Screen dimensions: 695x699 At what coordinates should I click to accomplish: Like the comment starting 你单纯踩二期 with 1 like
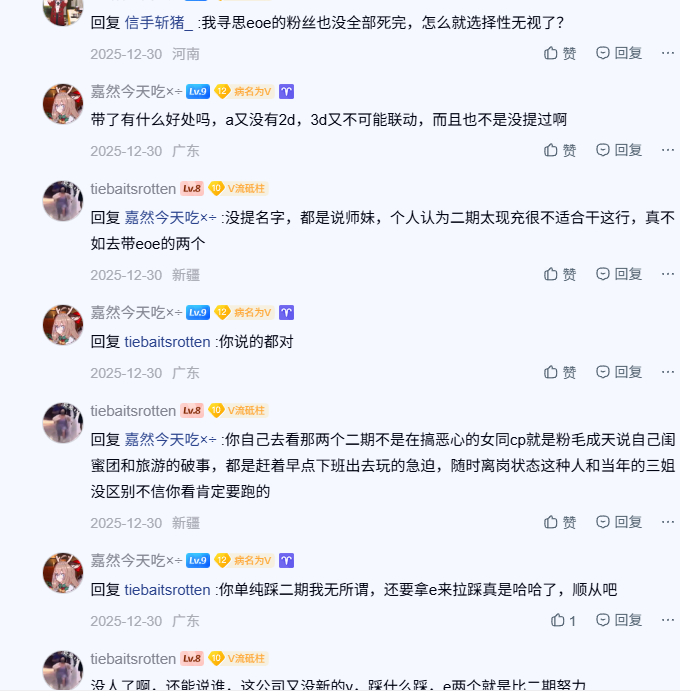(563, 620)
